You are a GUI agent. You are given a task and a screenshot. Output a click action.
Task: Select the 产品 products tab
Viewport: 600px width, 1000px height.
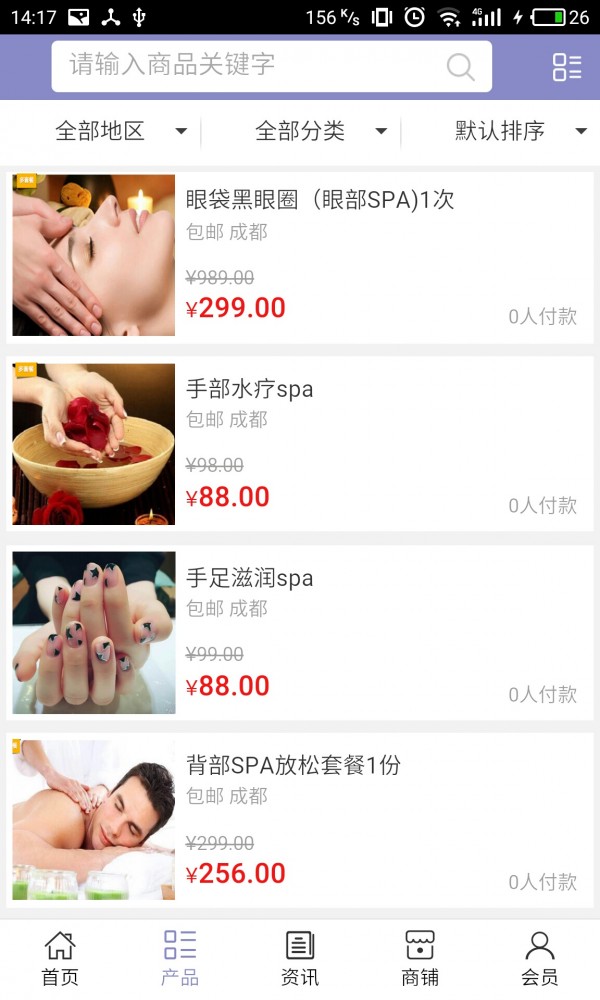(x=180, y=958)
